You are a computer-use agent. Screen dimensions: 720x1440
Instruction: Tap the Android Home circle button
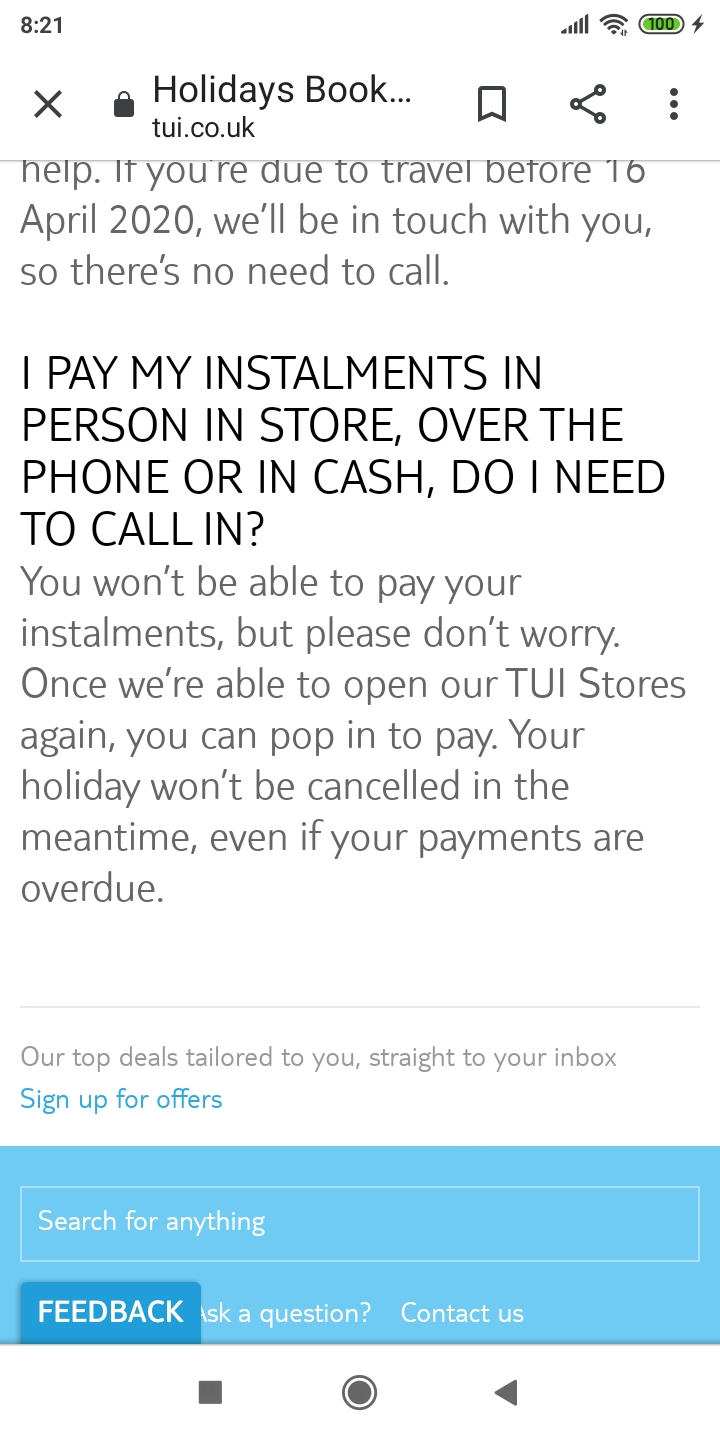(359, 1391)
